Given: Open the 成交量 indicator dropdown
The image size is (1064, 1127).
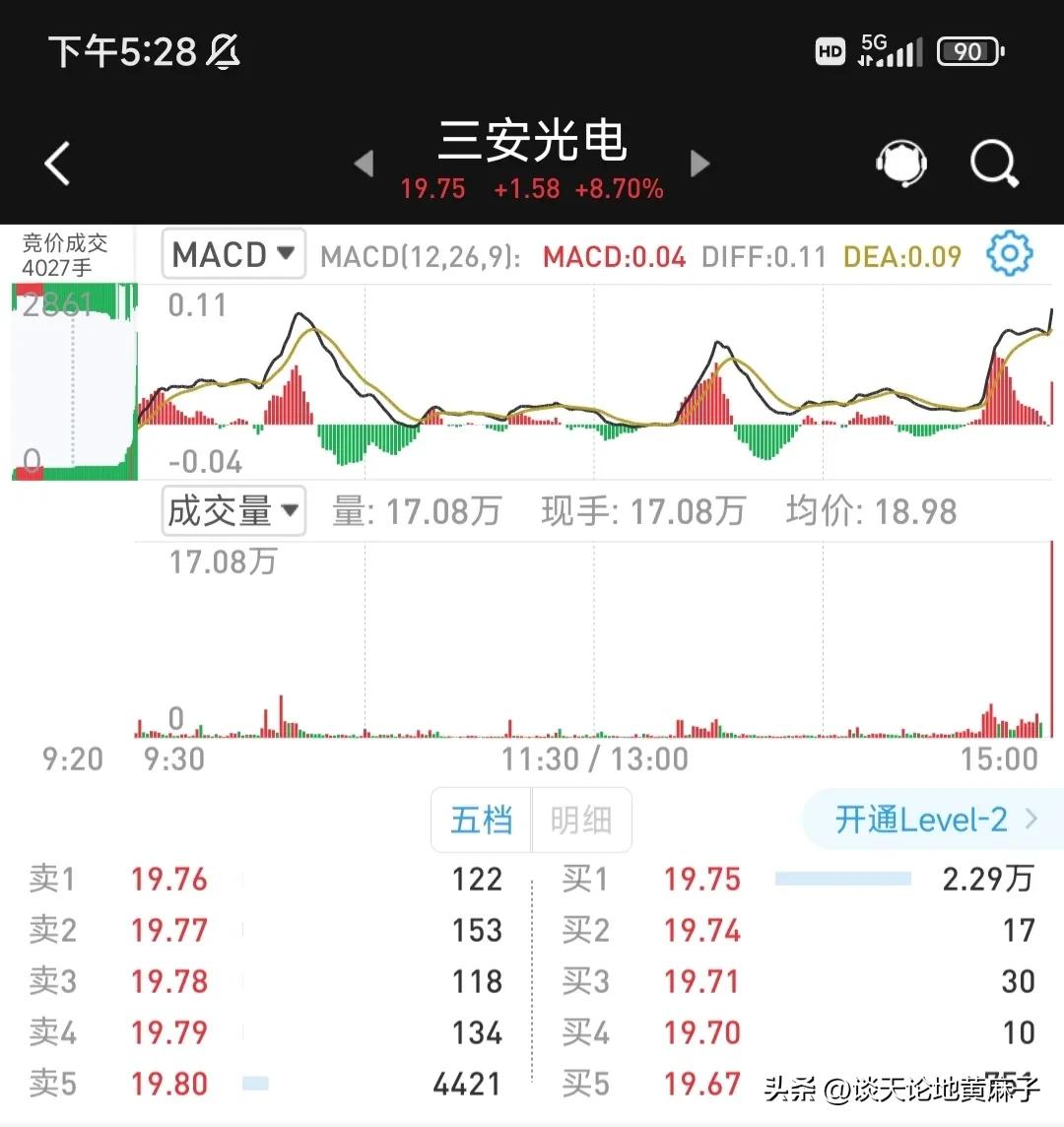Looking at the screenshot, I should click(x=233, y=510).
